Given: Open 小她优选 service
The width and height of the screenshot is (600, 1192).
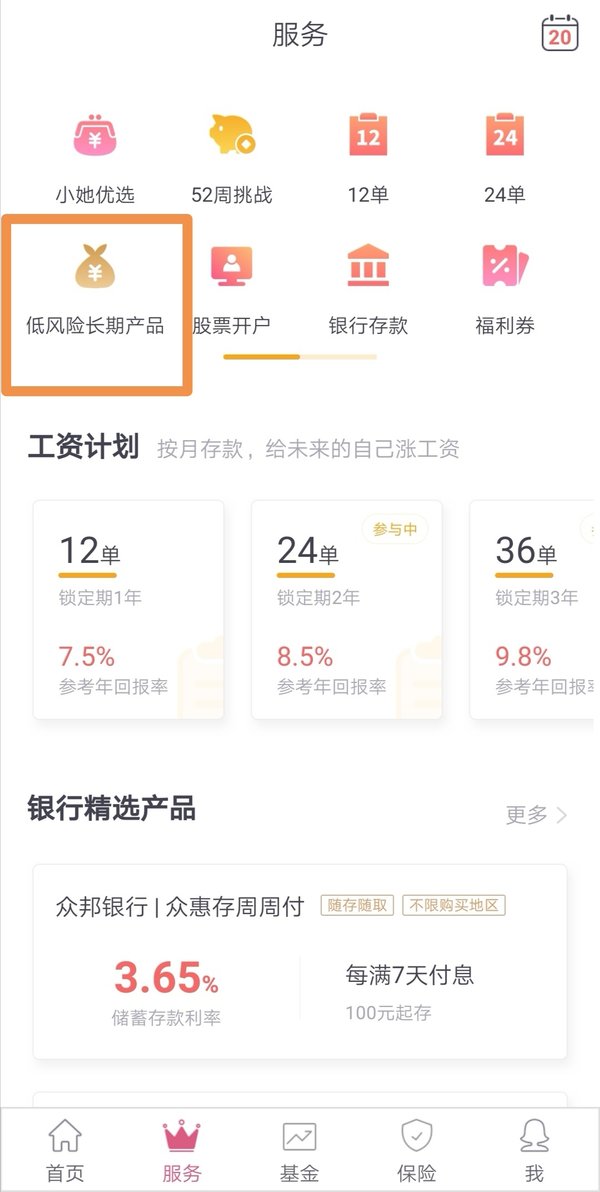Looking at the screenshot, I should (94, 157).
